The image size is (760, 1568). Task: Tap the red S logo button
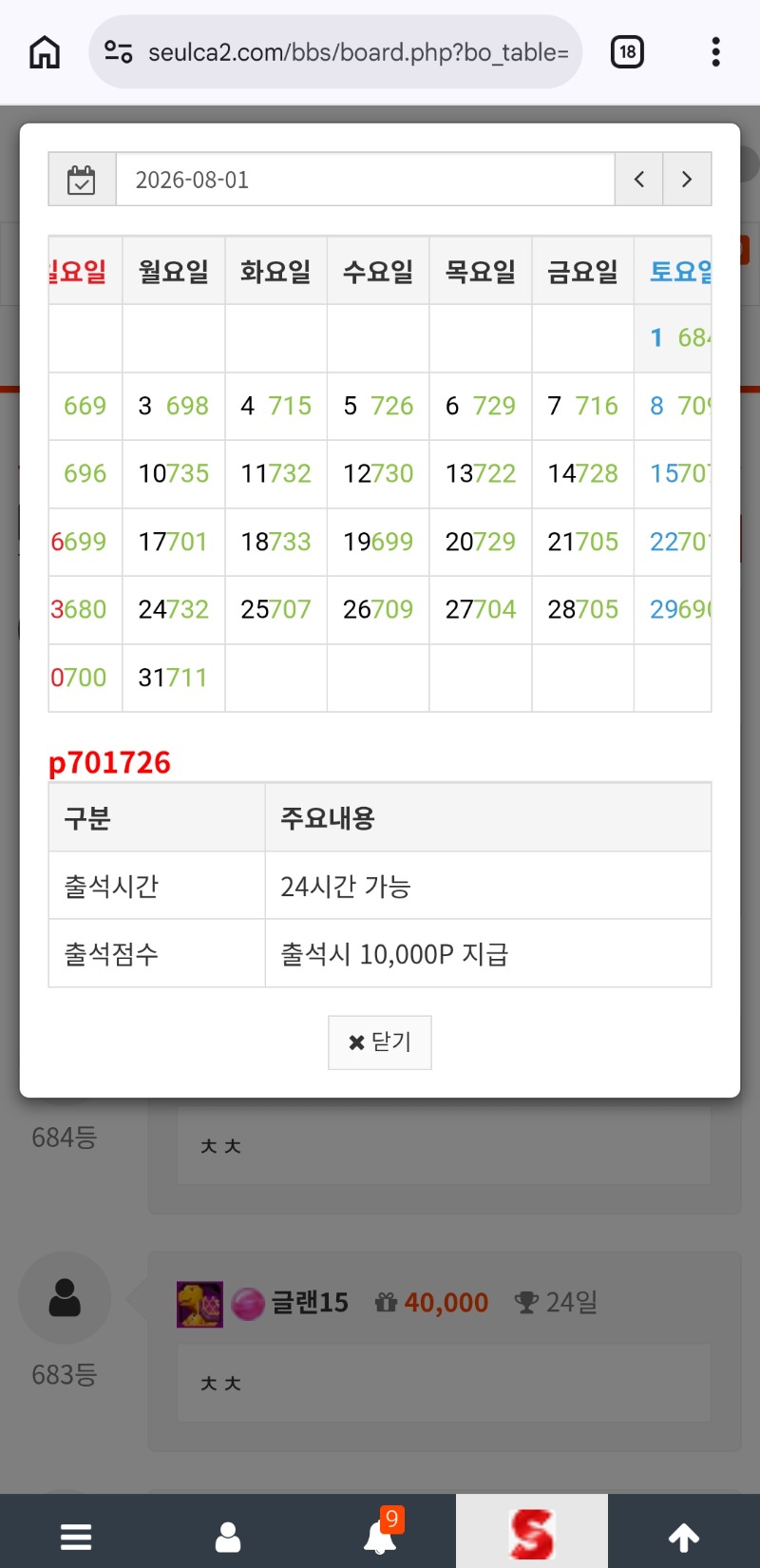pos(532,1534)
